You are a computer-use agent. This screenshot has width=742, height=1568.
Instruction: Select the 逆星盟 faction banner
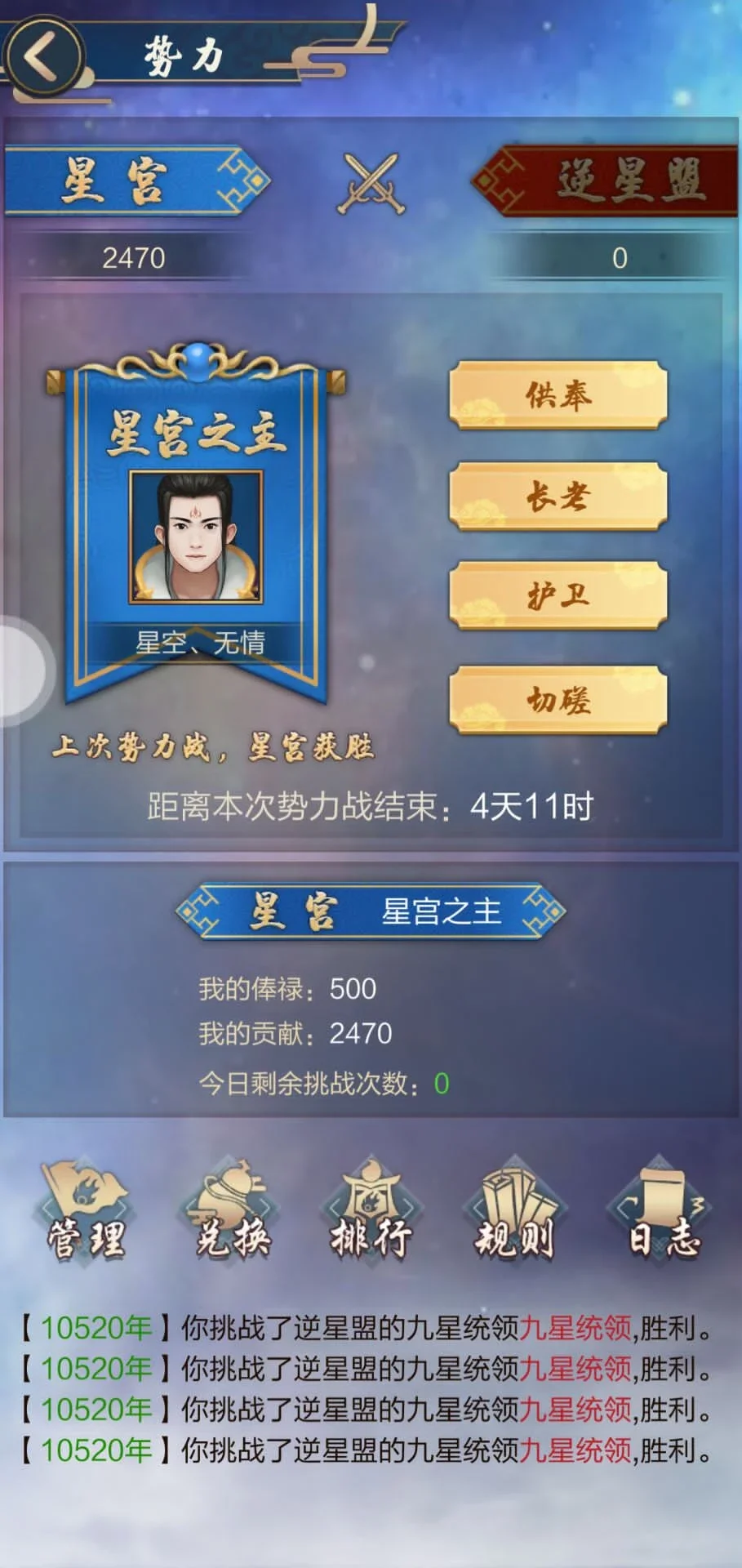(x=608, y=181)
